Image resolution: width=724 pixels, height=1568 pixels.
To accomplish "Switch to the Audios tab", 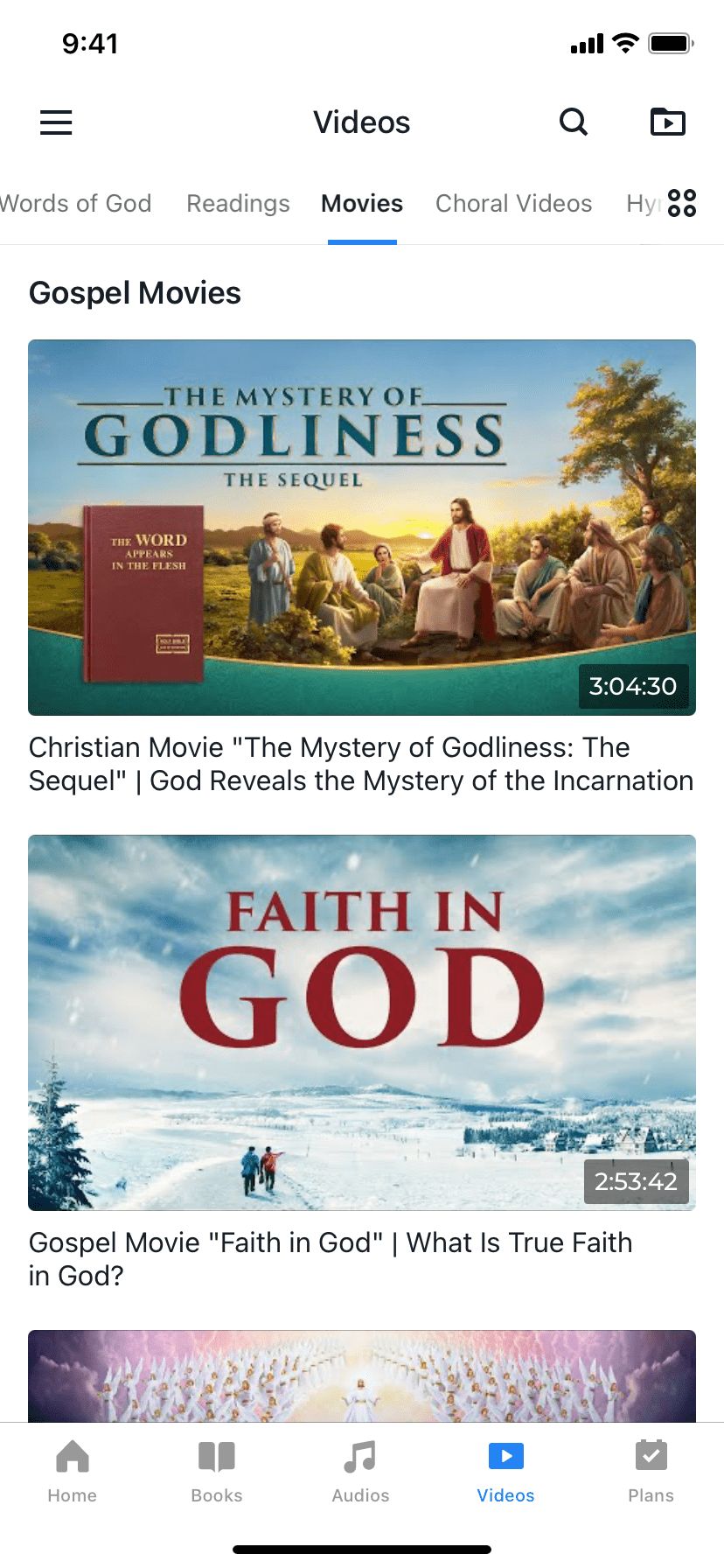I will 360,1472.
